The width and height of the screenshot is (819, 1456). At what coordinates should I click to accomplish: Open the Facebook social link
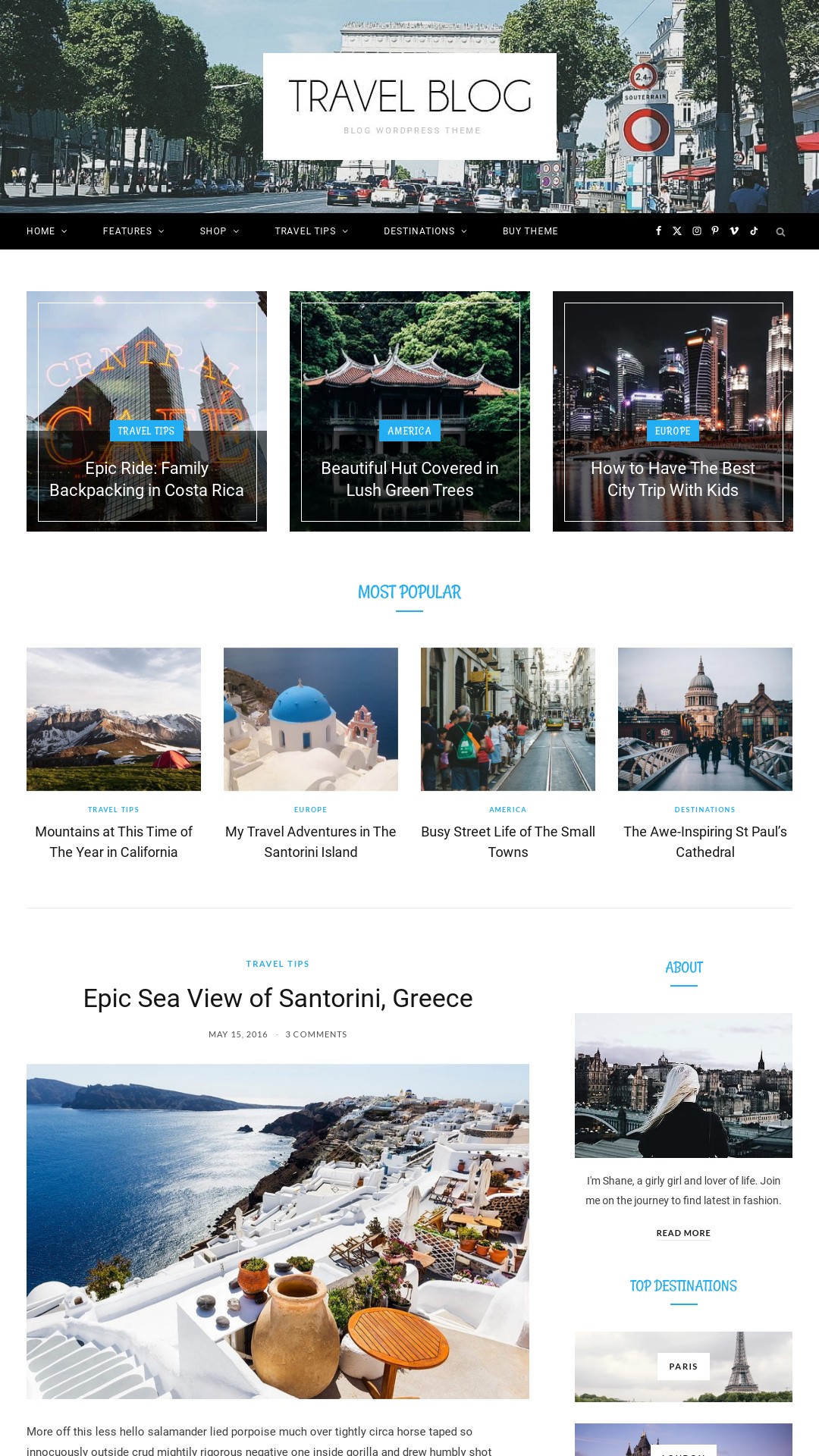coord(658,231)
